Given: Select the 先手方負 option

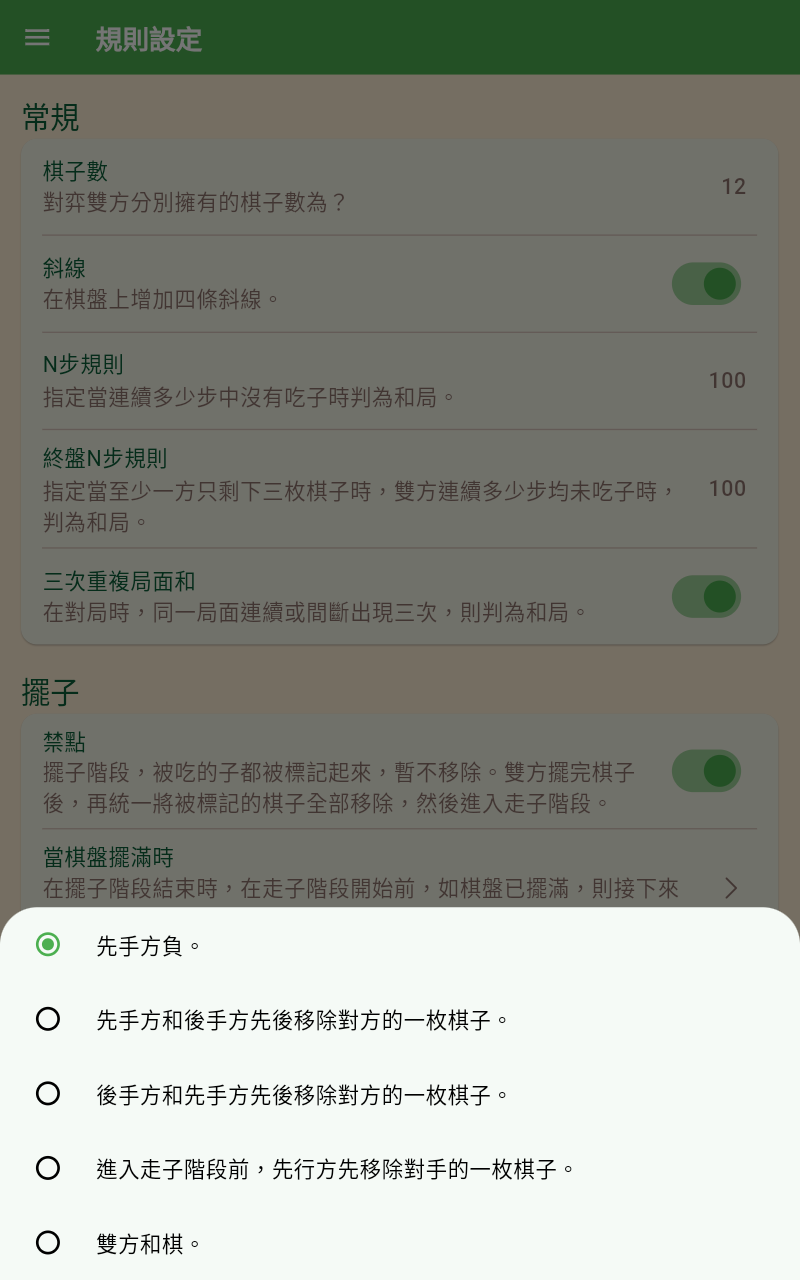Looking at the screenshot, I should coord(400,945).
